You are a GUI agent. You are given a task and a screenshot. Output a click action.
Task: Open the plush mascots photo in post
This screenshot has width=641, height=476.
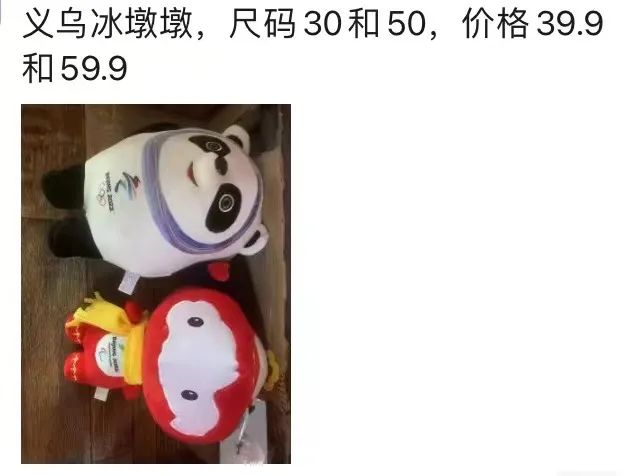pos(156,283)
